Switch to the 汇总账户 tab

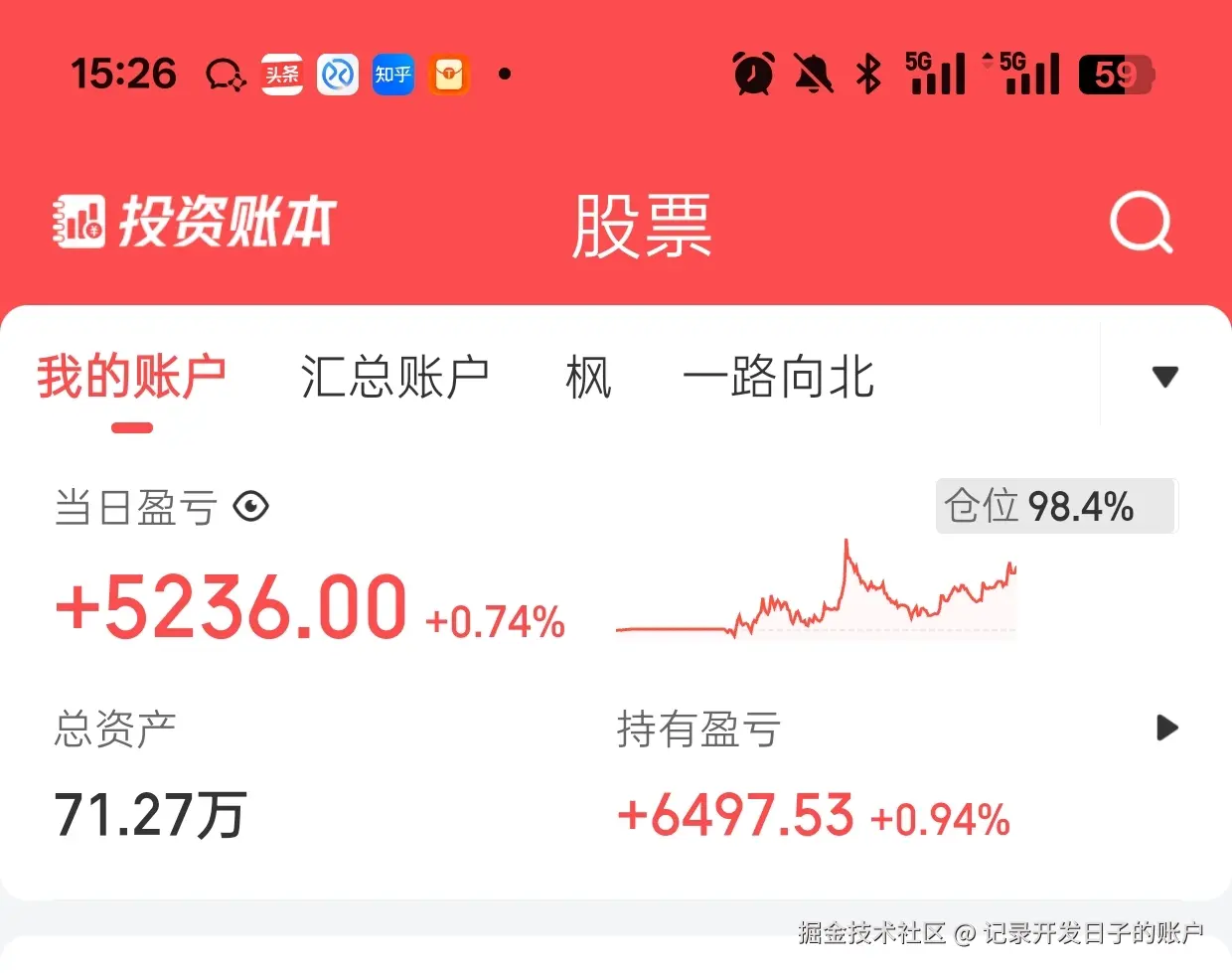click(x=394, y=378)
